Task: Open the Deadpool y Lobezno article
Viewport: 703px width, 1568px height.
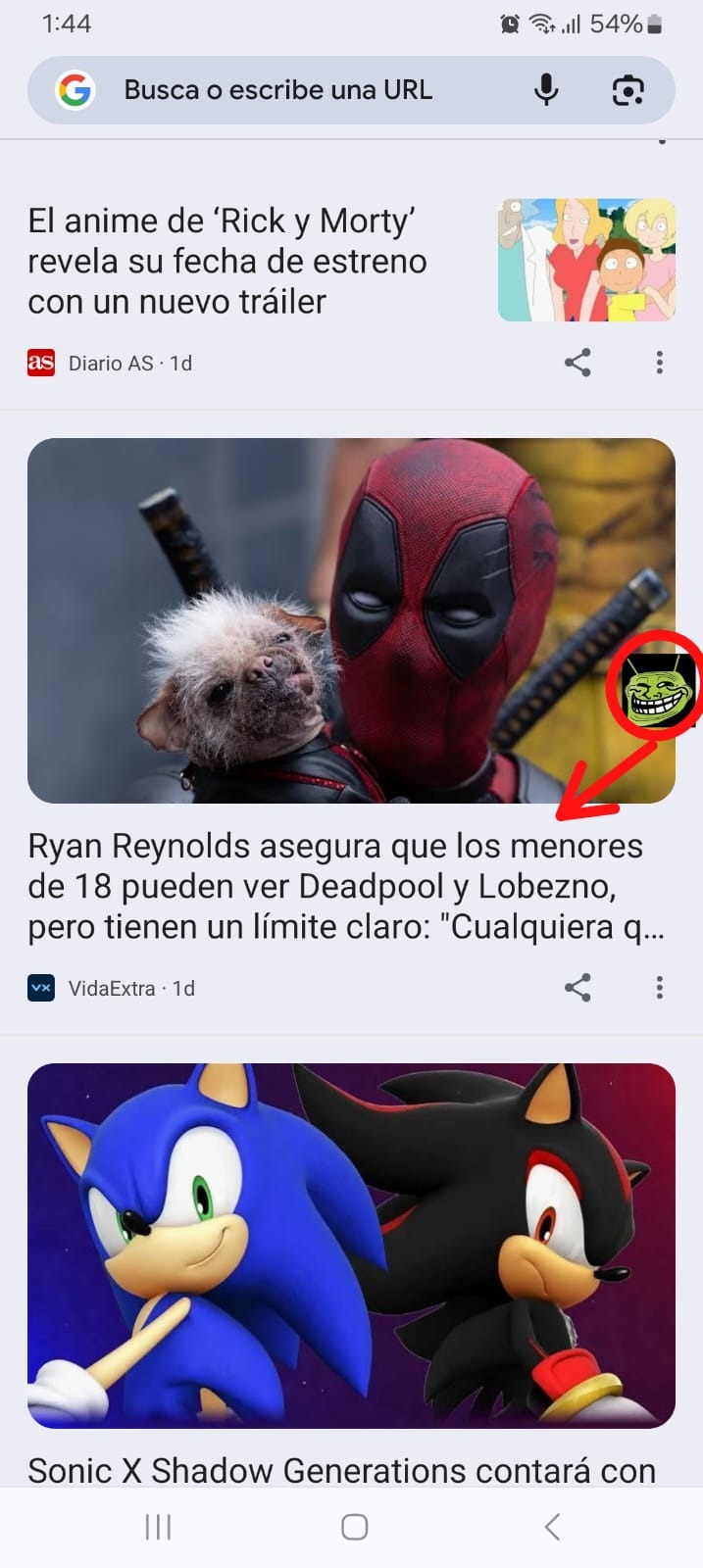Action: click(x=335, y=885)
